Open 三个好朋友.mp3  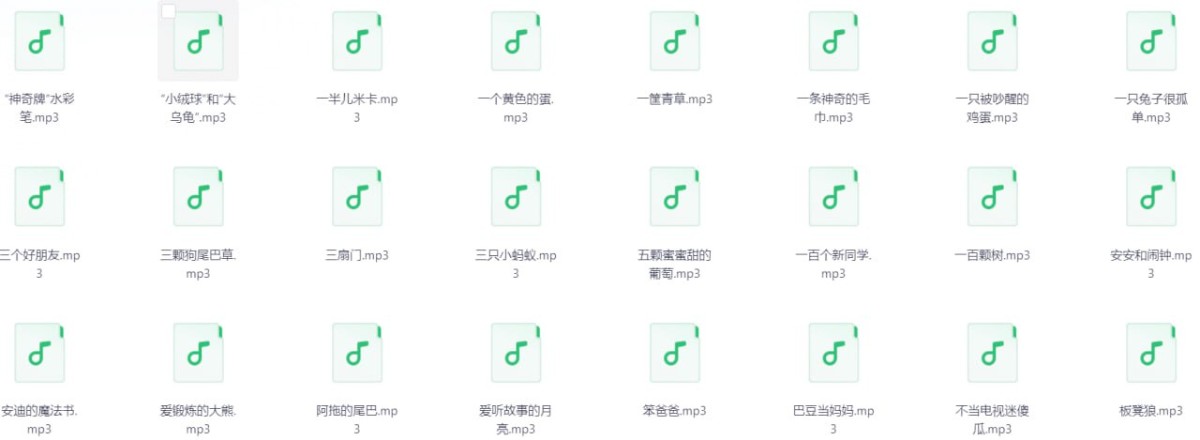point(40,197)
